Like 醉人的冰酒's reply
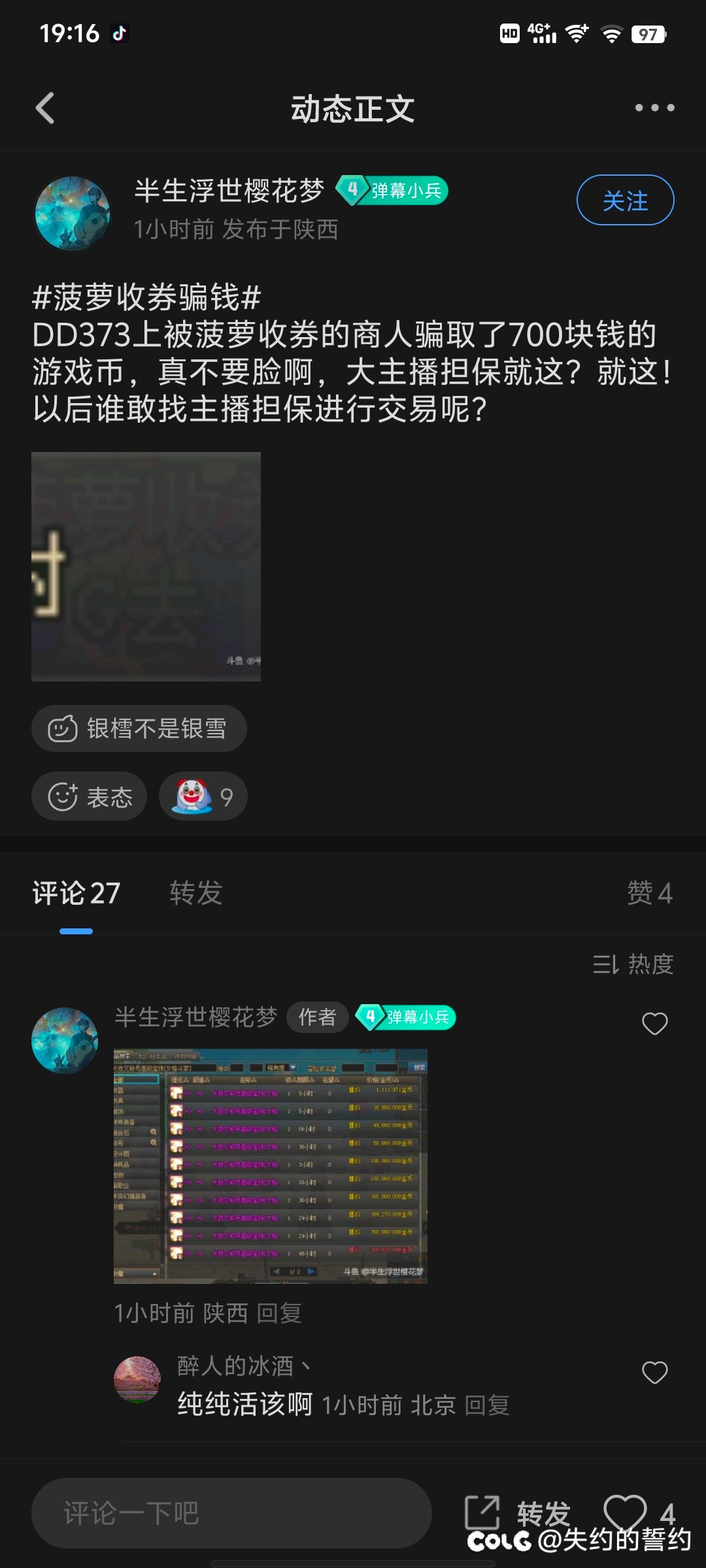The width and height of the screenshot is (706, 1568). 654,1372
